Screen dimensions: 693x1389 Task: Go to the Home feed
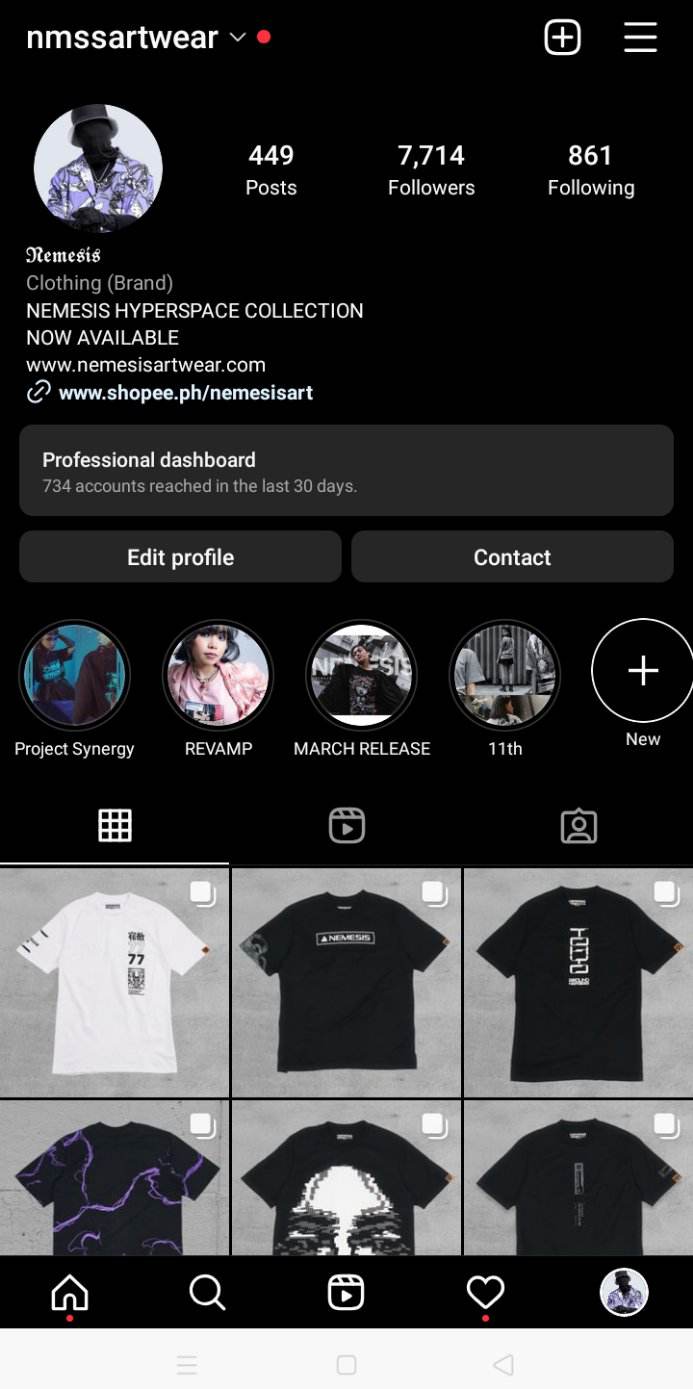[70, 1293]
